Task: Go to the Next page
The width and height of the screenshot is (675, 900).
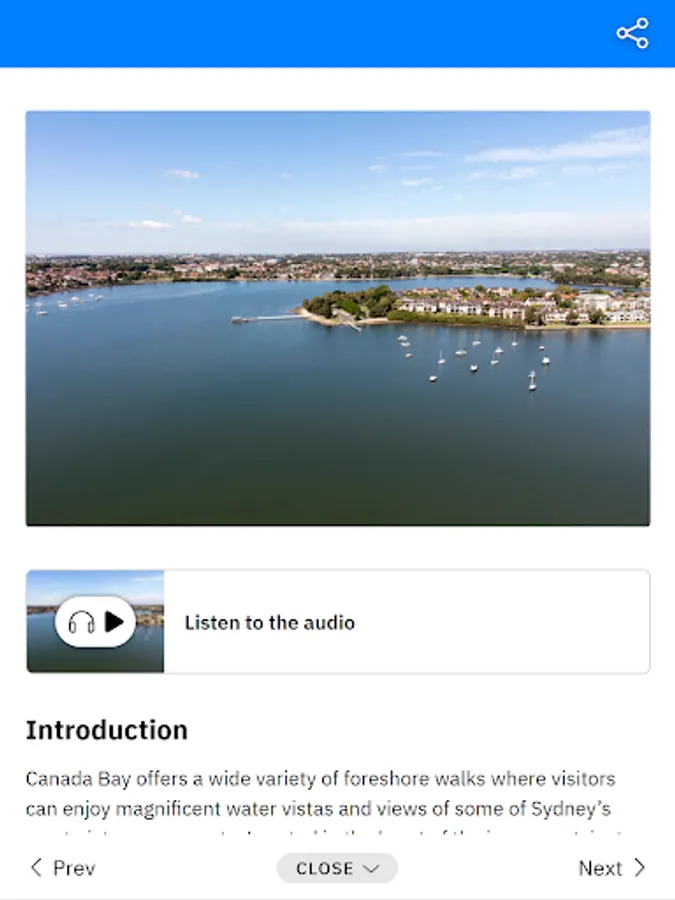Action: 612,868
